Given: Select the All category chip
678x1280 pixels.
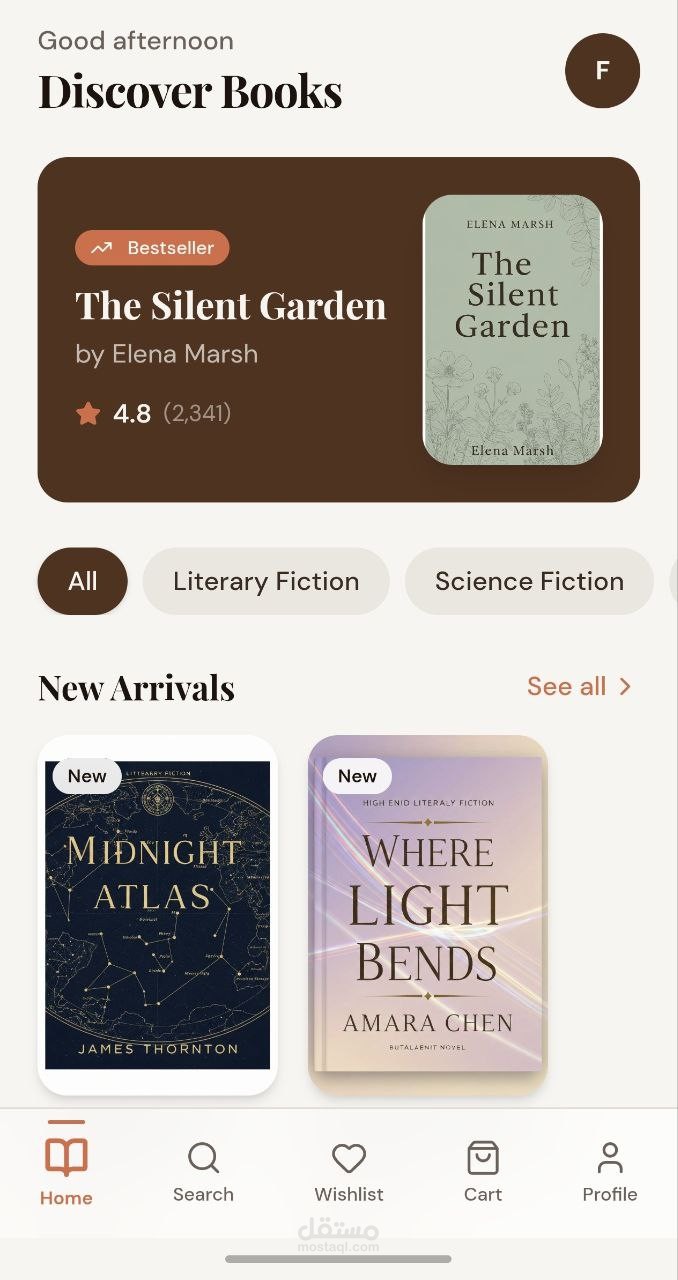Looking at the screenshot, I should tap(83, 581).
